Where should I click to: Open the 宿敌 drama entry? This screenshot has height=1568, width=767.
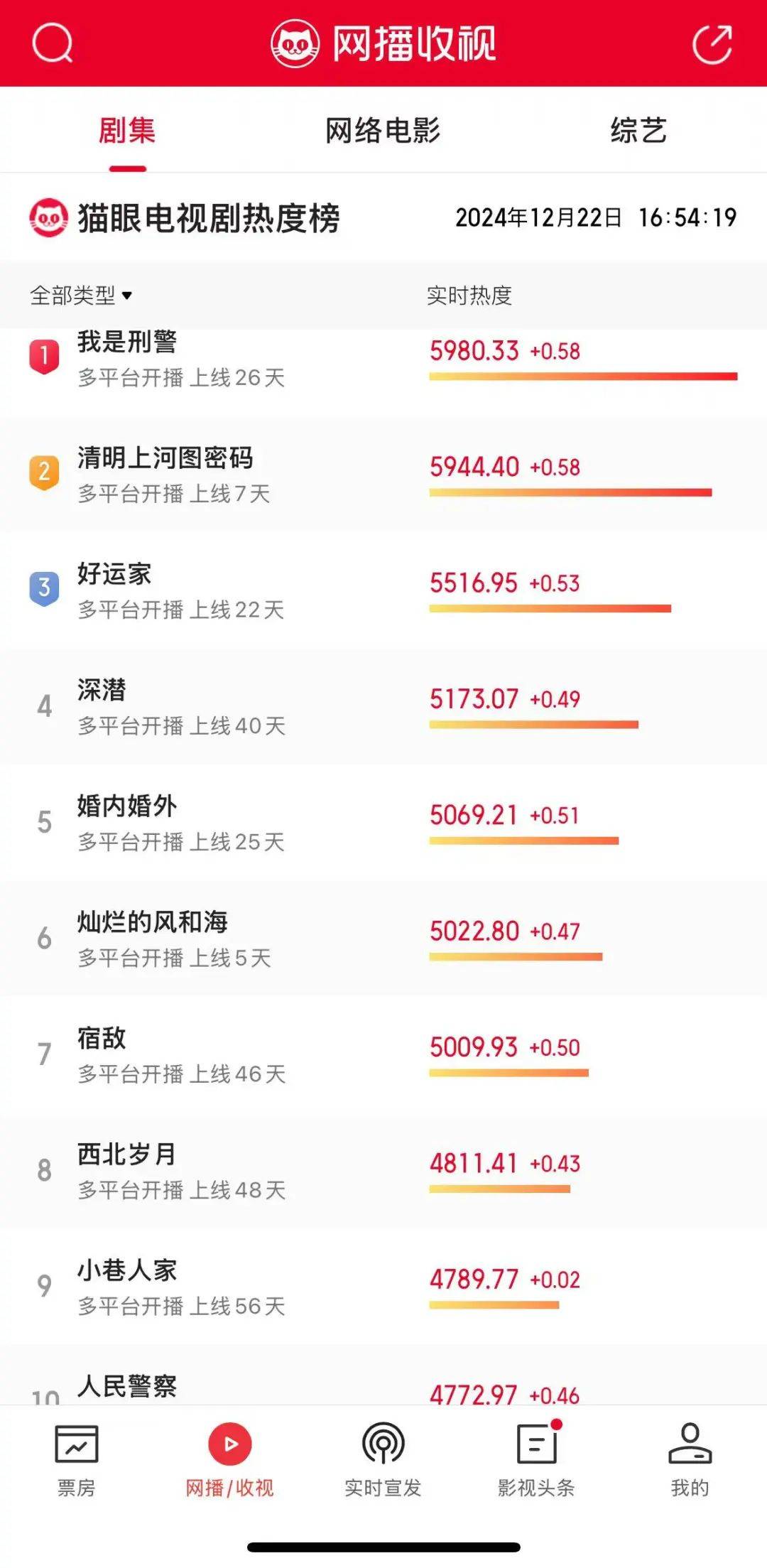tap(383, 1054)
